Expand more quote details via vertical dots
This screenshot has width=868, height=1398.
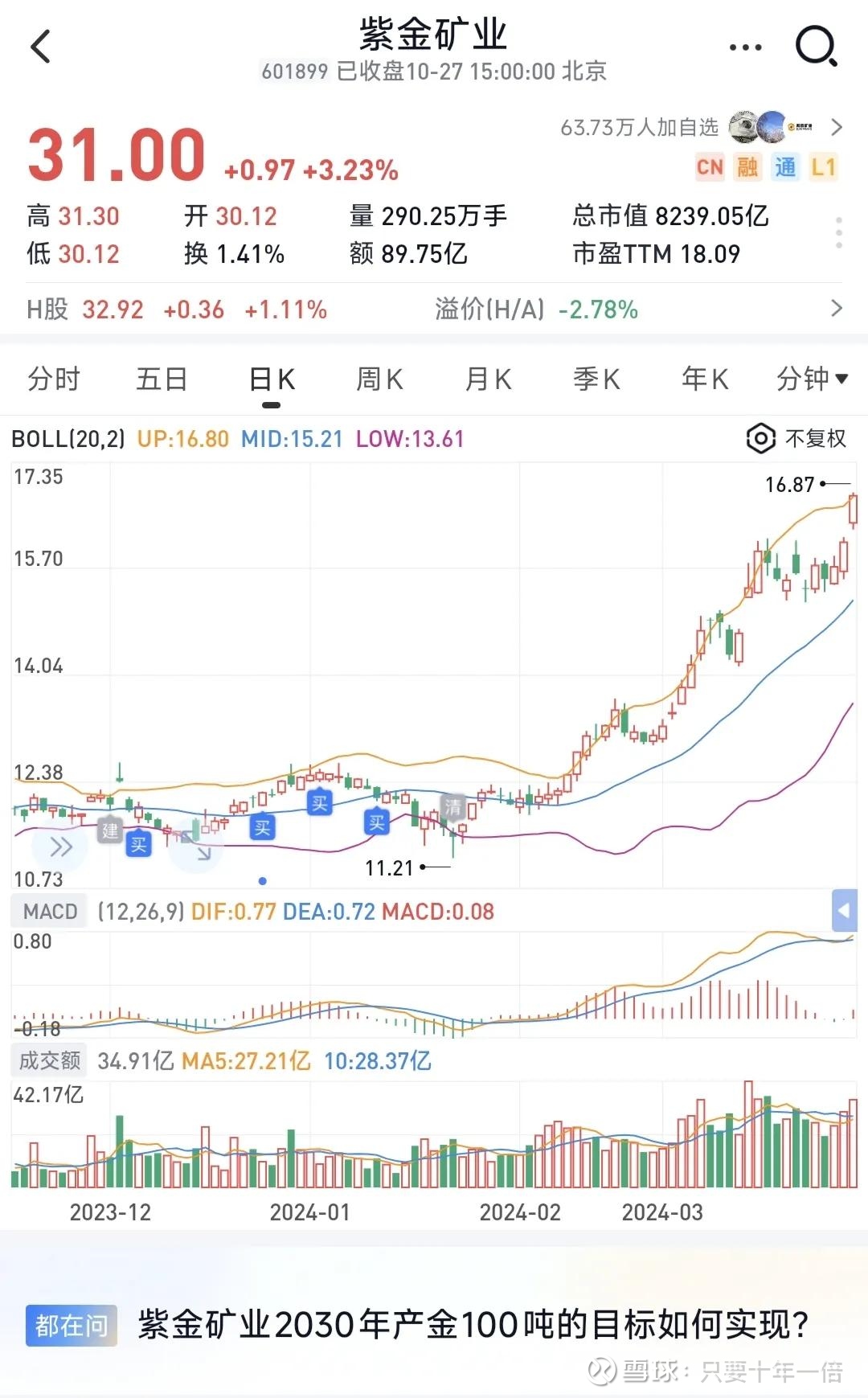(838, 232)
